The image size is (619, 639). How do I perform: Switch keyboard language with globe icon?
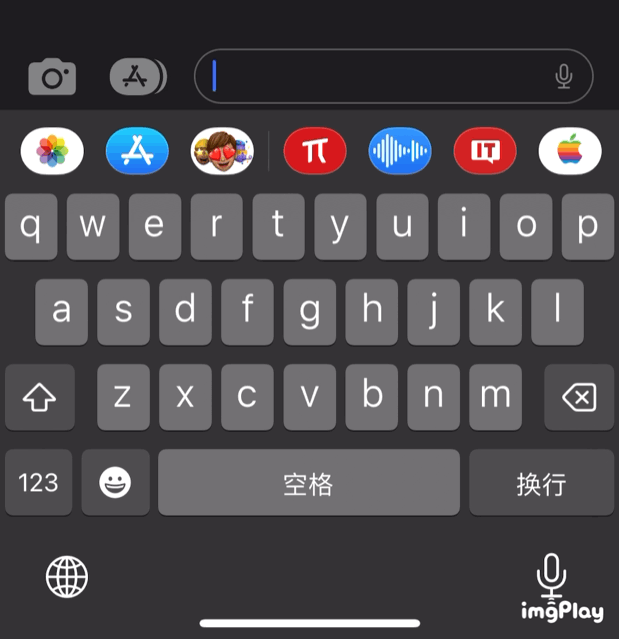pos(67,577)
